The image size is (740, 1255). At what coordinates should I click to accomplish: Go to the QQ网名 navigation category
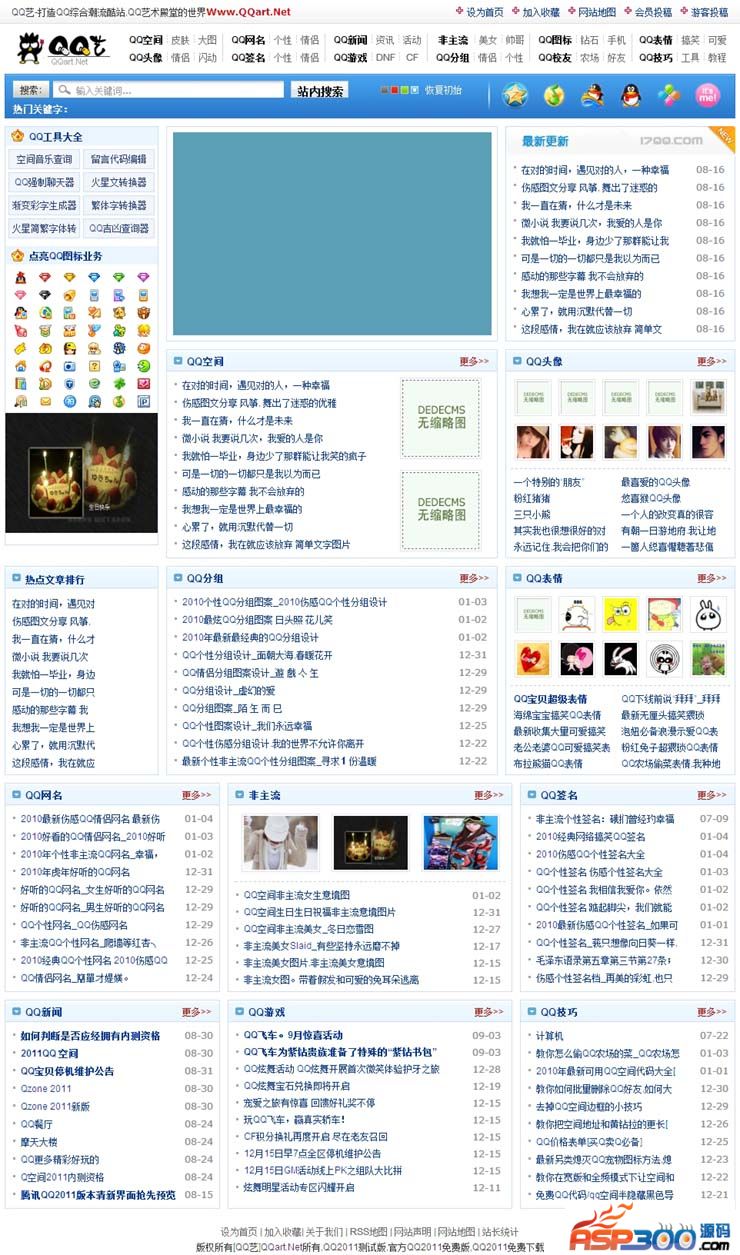(x=248, y=40)
